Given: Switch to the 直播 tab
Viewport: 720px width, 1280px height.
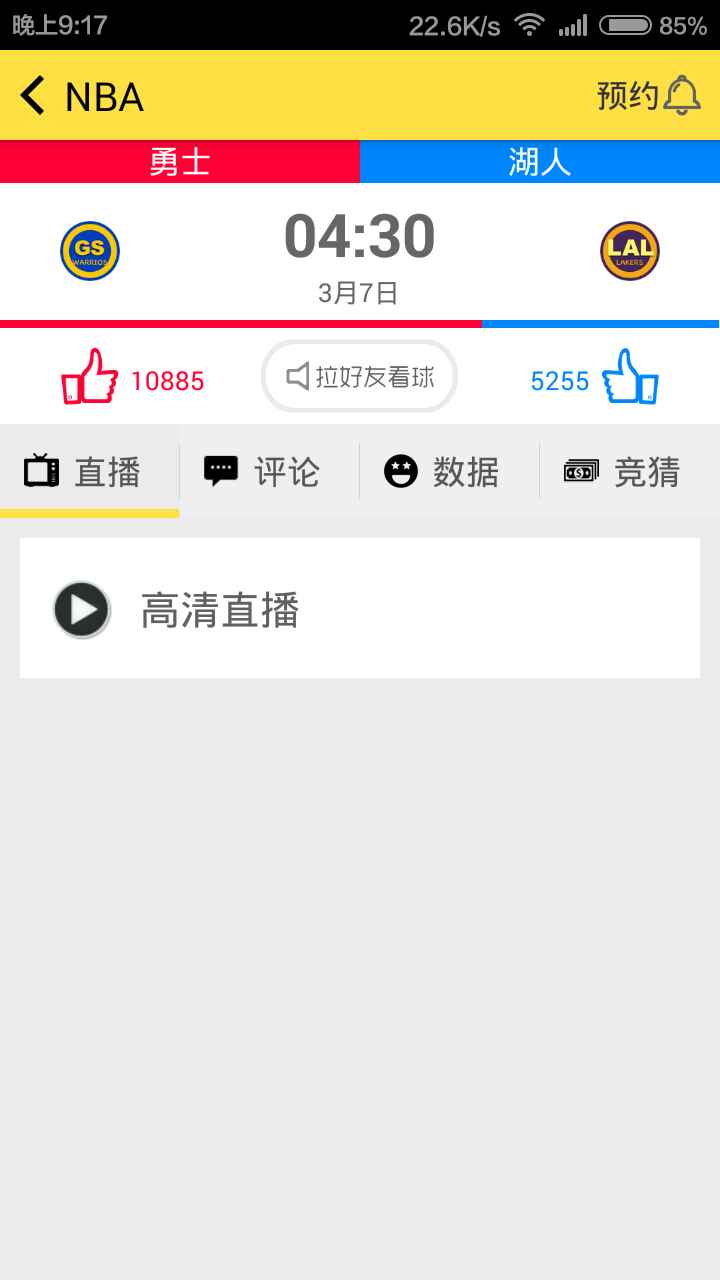Looking at the screenshot, I should pyautogui.click(x=90, y=471).
